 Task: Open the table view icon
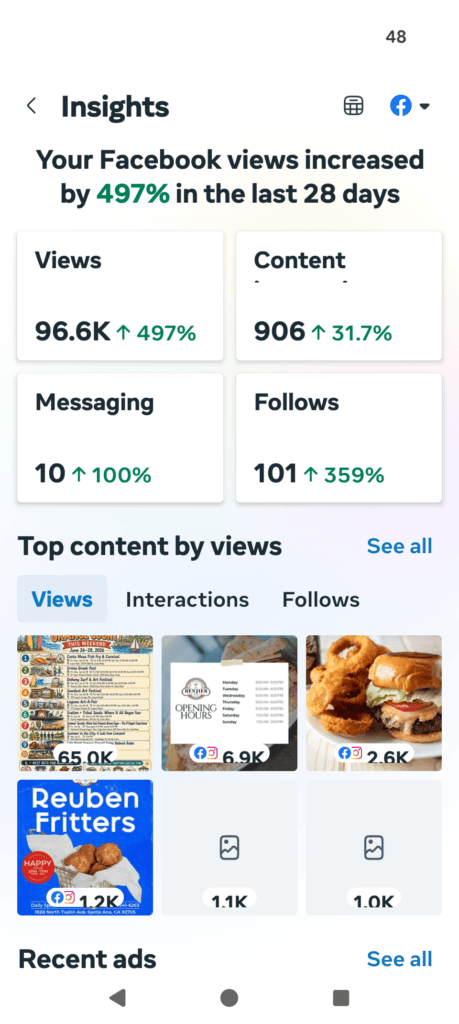pos(353,106)
